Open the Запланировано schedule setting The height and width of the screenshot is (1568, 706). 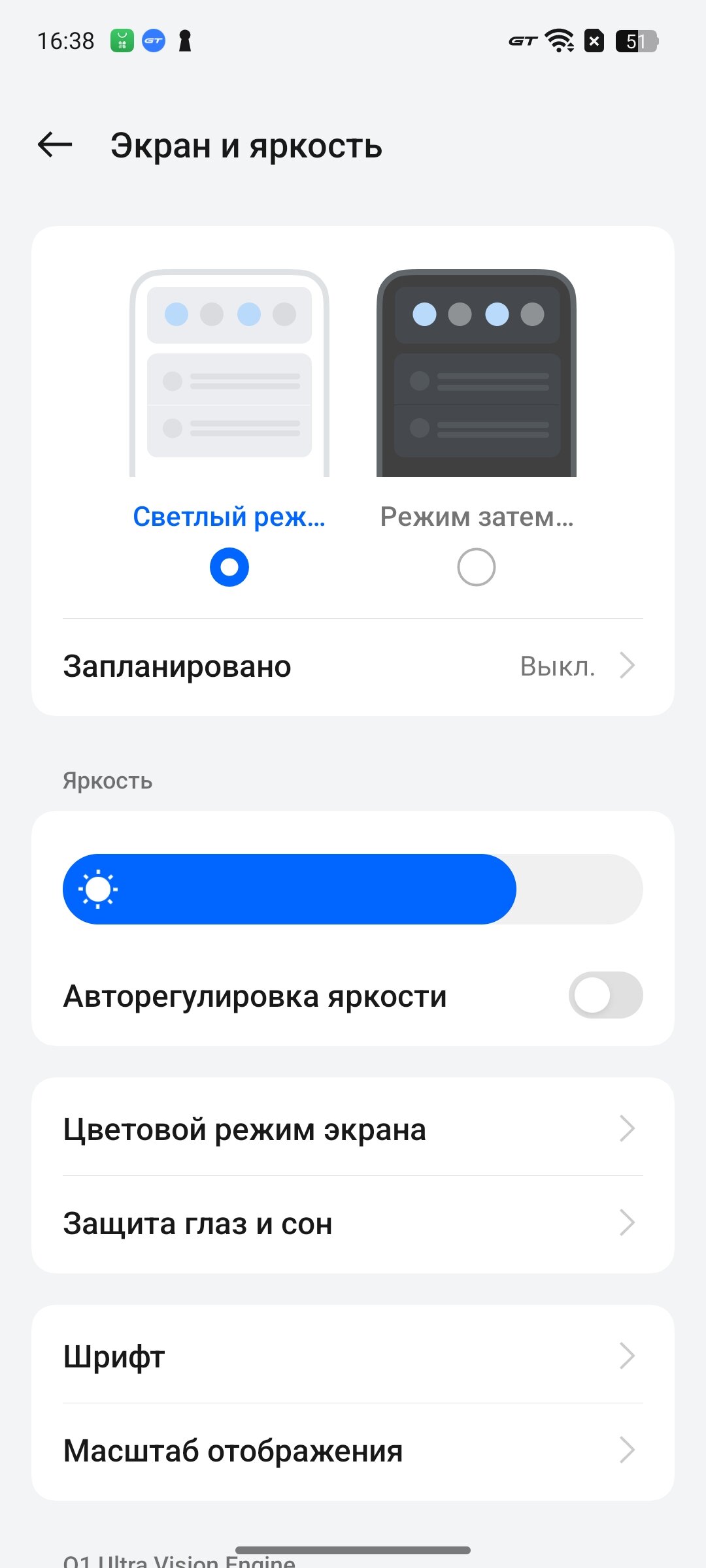click(353, 666)
